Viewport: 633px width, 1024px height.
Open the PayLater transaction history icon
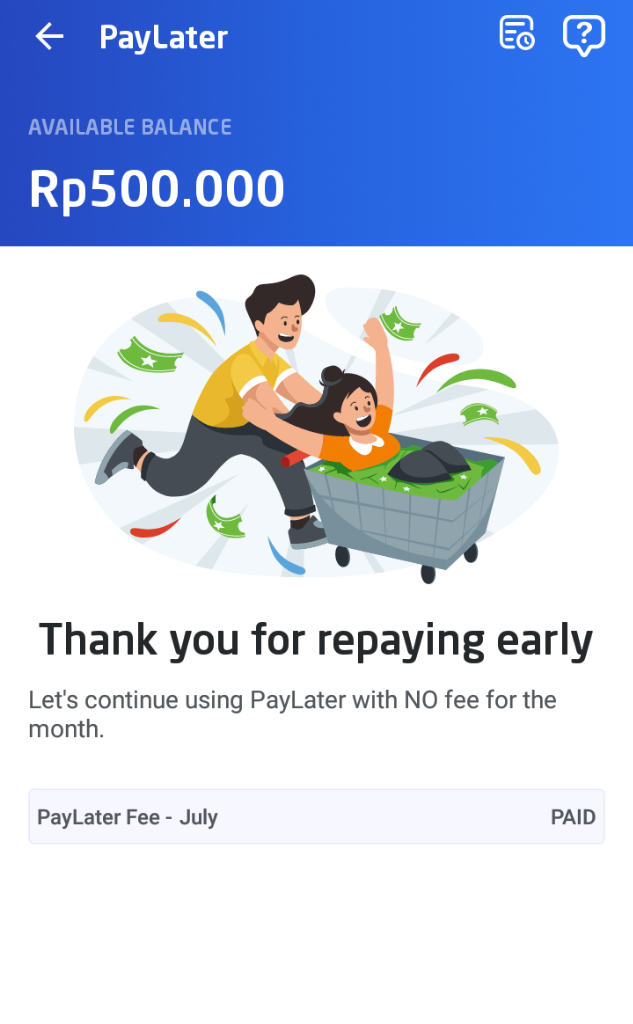click(517, 35)
